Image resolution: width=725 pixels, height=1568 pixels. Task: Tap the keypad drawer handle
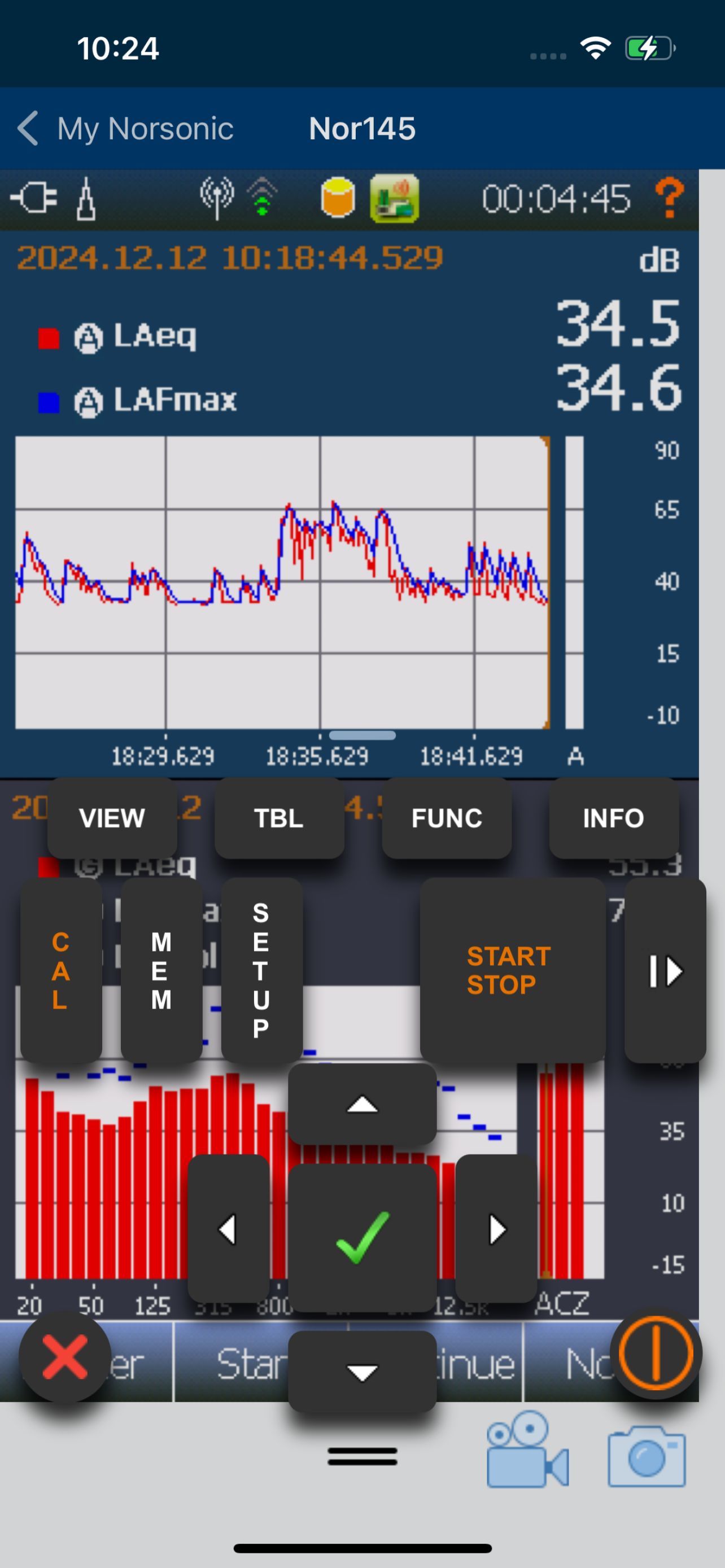[x=362, y=1457]
